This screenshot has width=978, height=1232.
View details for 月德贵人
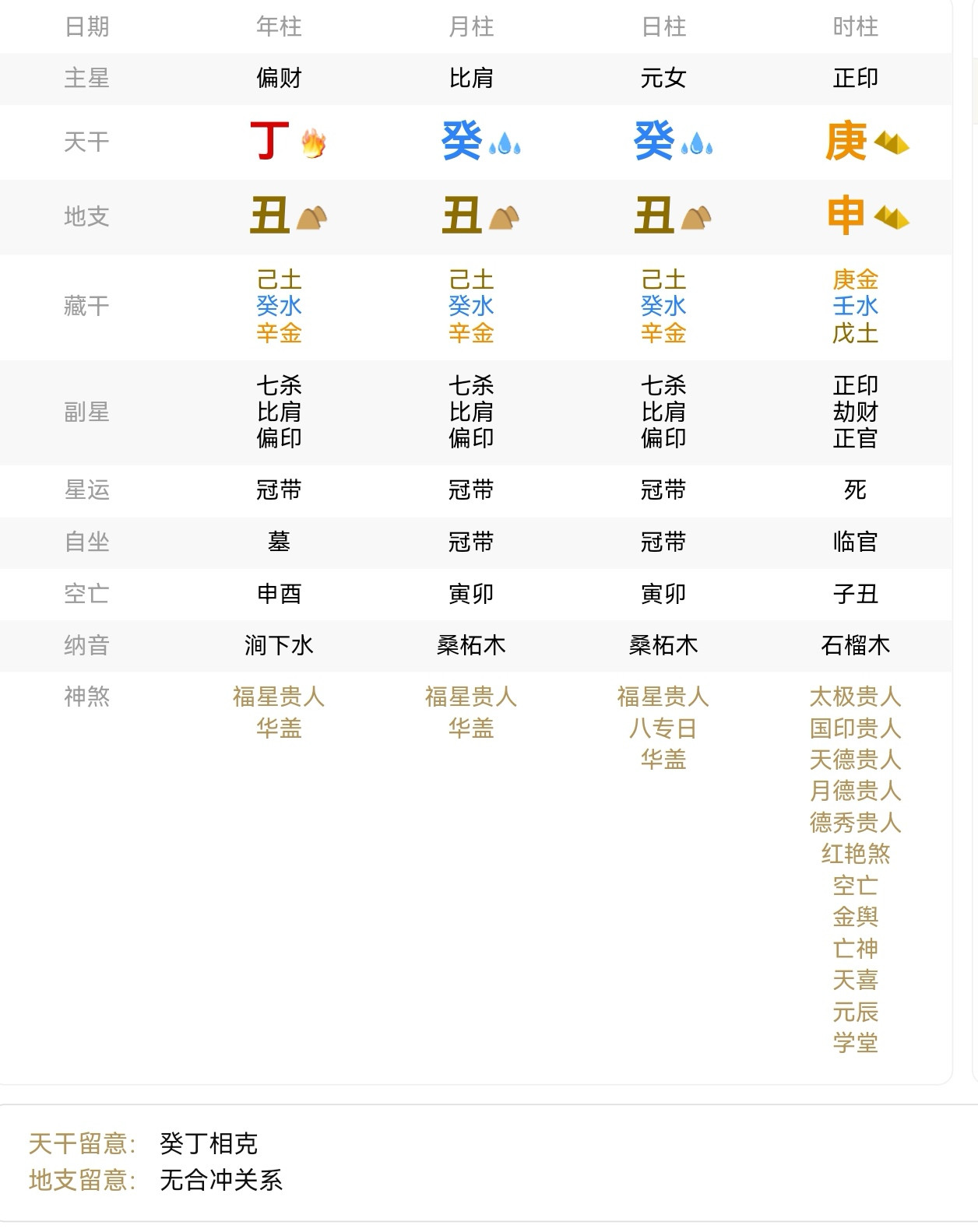(x=855, y=791)
